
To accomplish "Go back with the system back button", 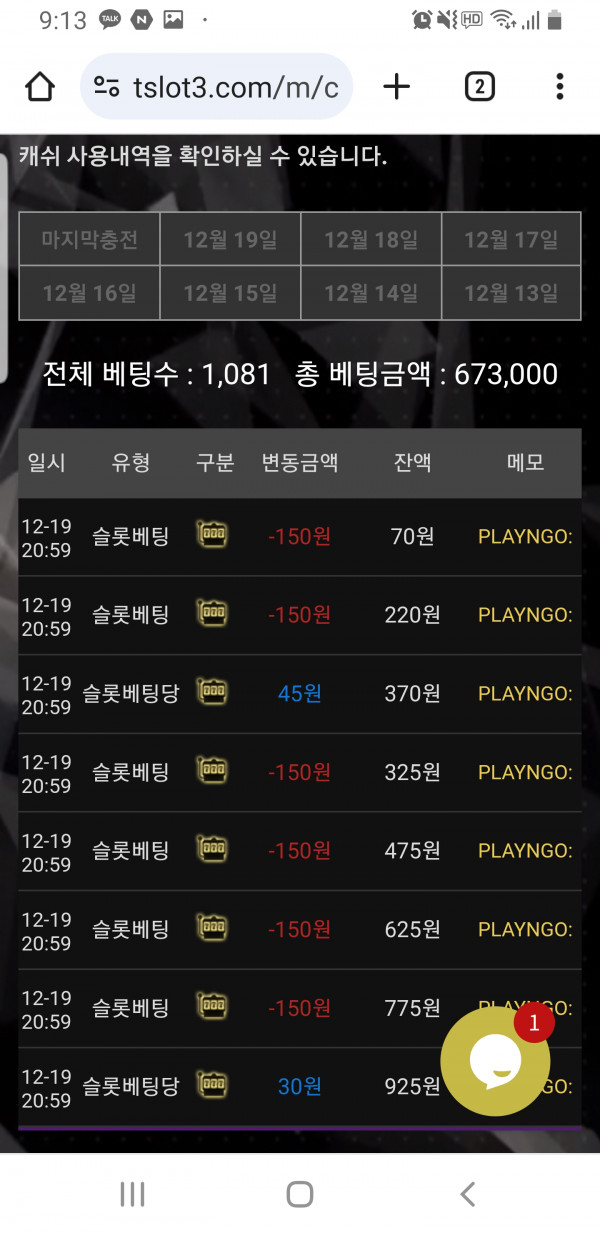I will (x=467, y=1193).
